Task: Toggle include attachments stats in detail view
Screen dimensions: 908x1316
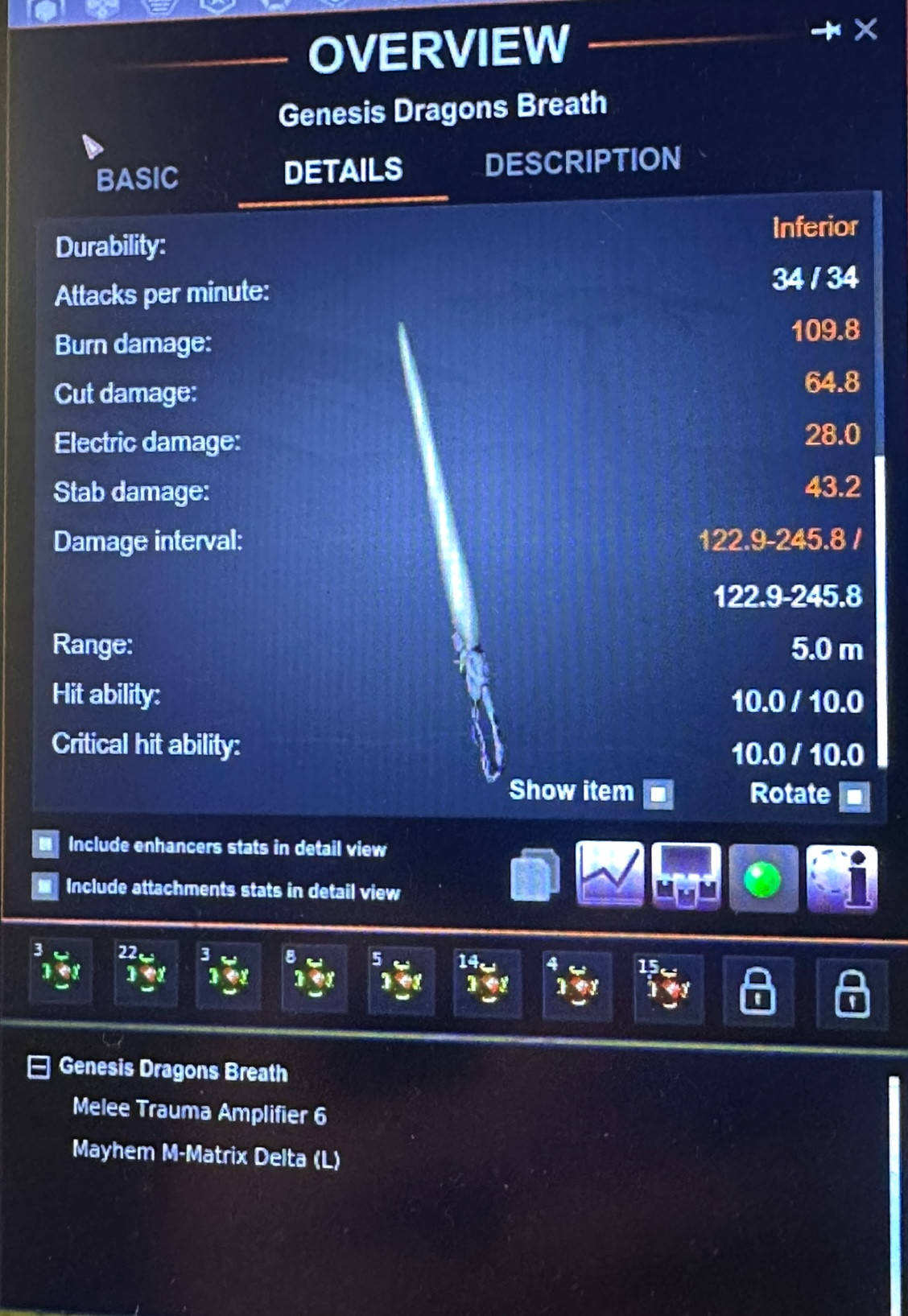Action: (x=44, y=887)
